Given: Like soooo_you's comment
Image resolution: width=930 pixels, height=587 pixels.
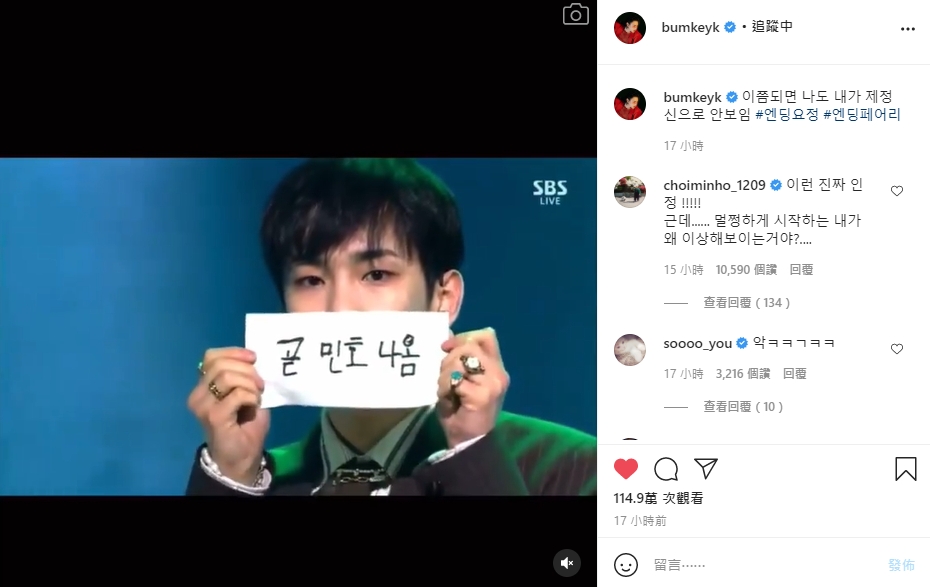Looking at the screenshot, I should (x=897, y=349).
